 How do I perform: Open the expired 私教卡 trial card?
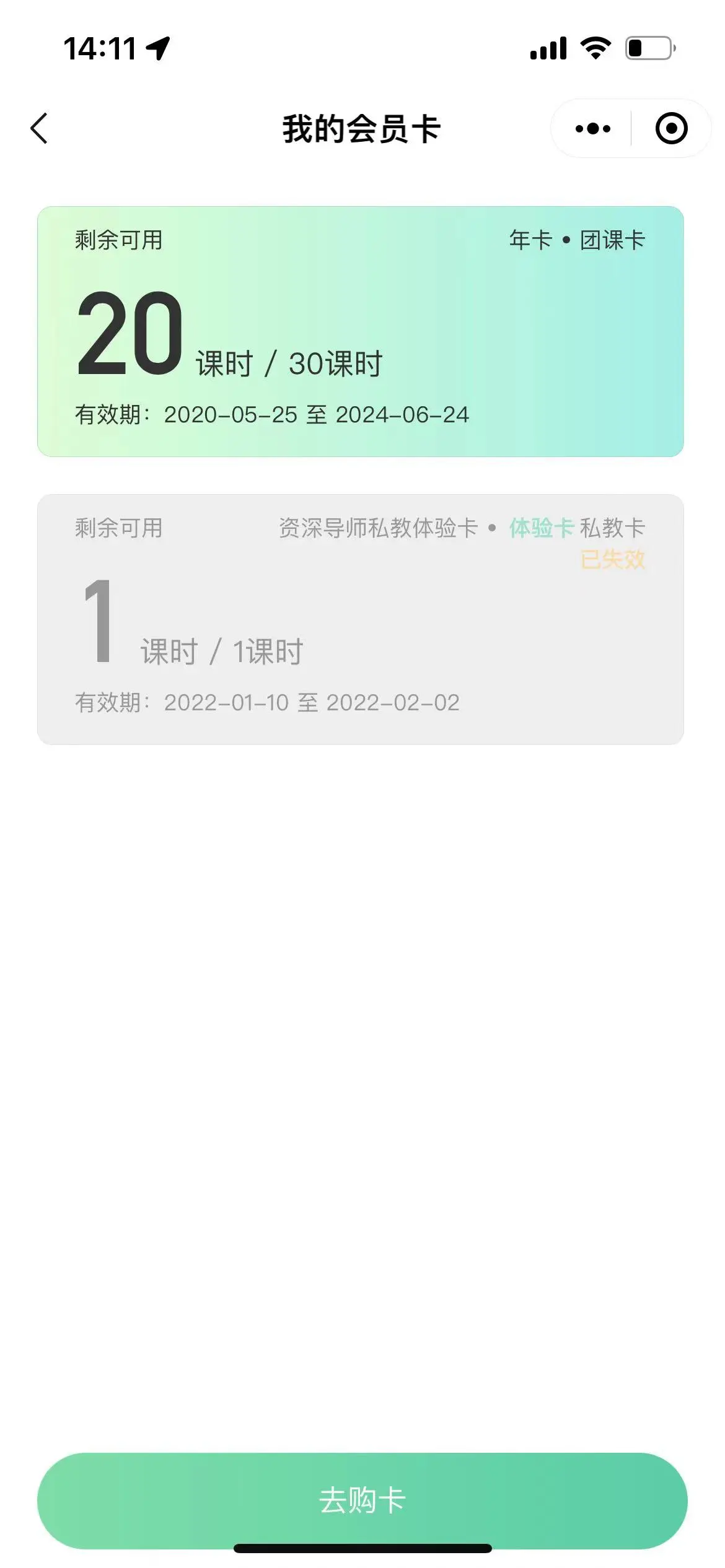362,619
